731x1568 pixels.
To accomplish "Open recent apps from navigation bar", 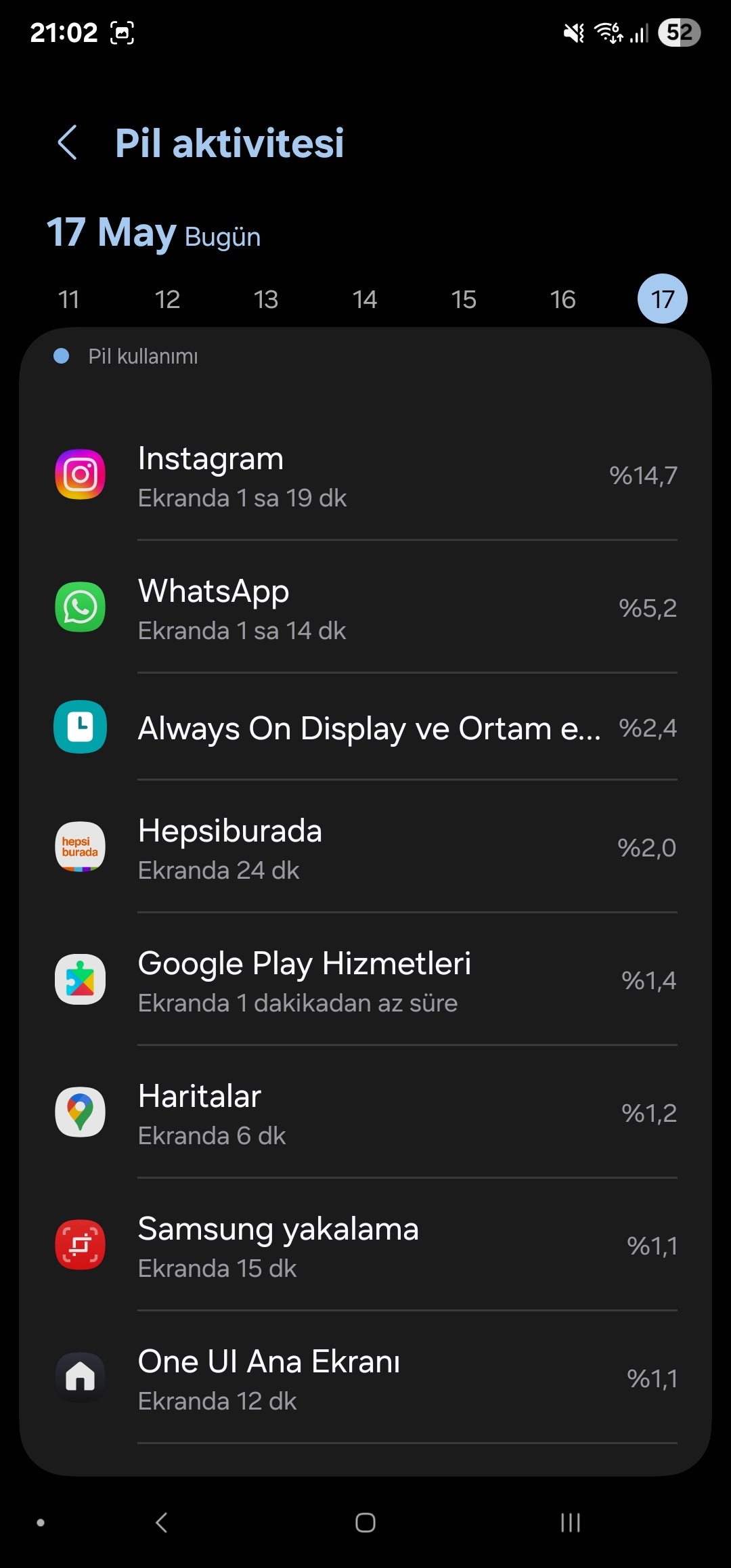I will point(571,1523).
